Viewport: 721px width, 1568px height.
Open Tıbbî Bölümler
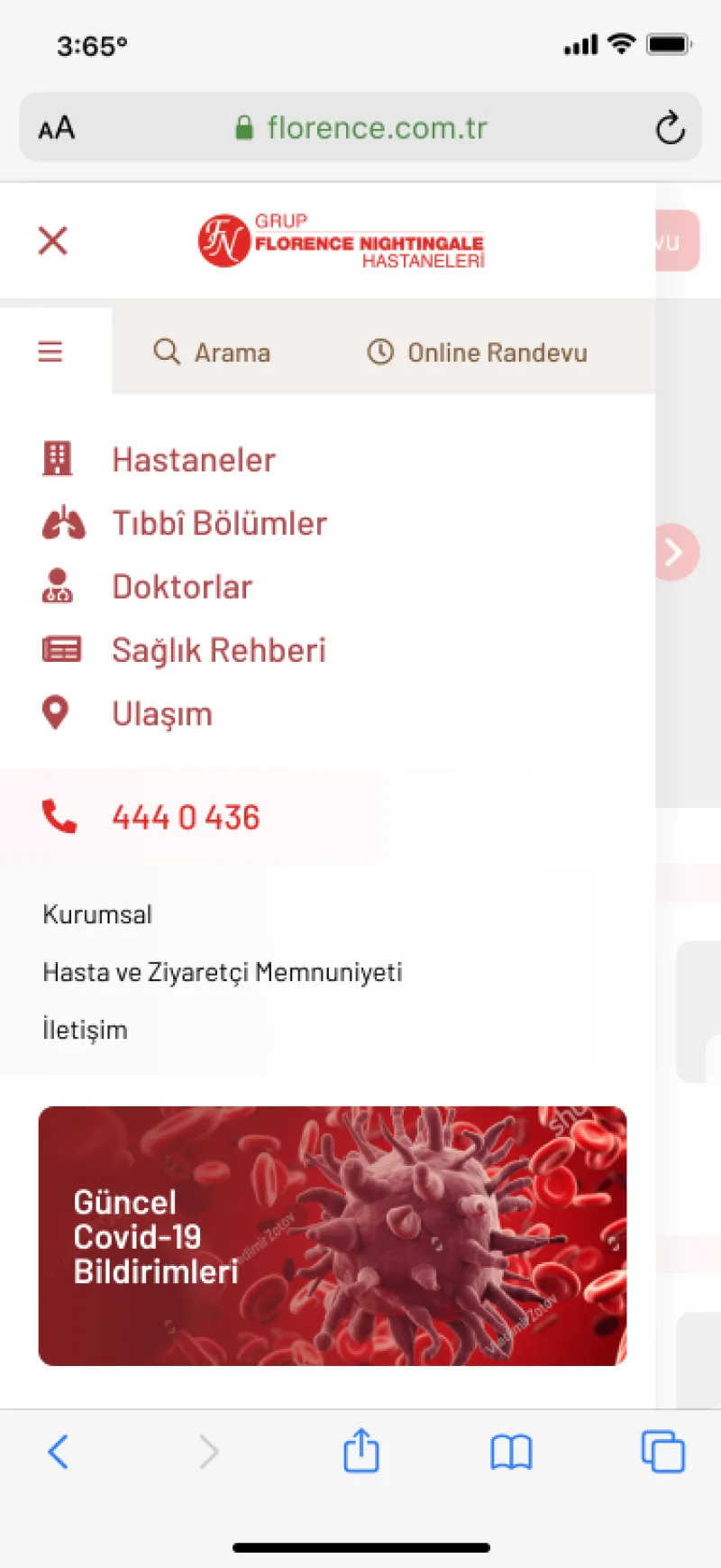219,523
